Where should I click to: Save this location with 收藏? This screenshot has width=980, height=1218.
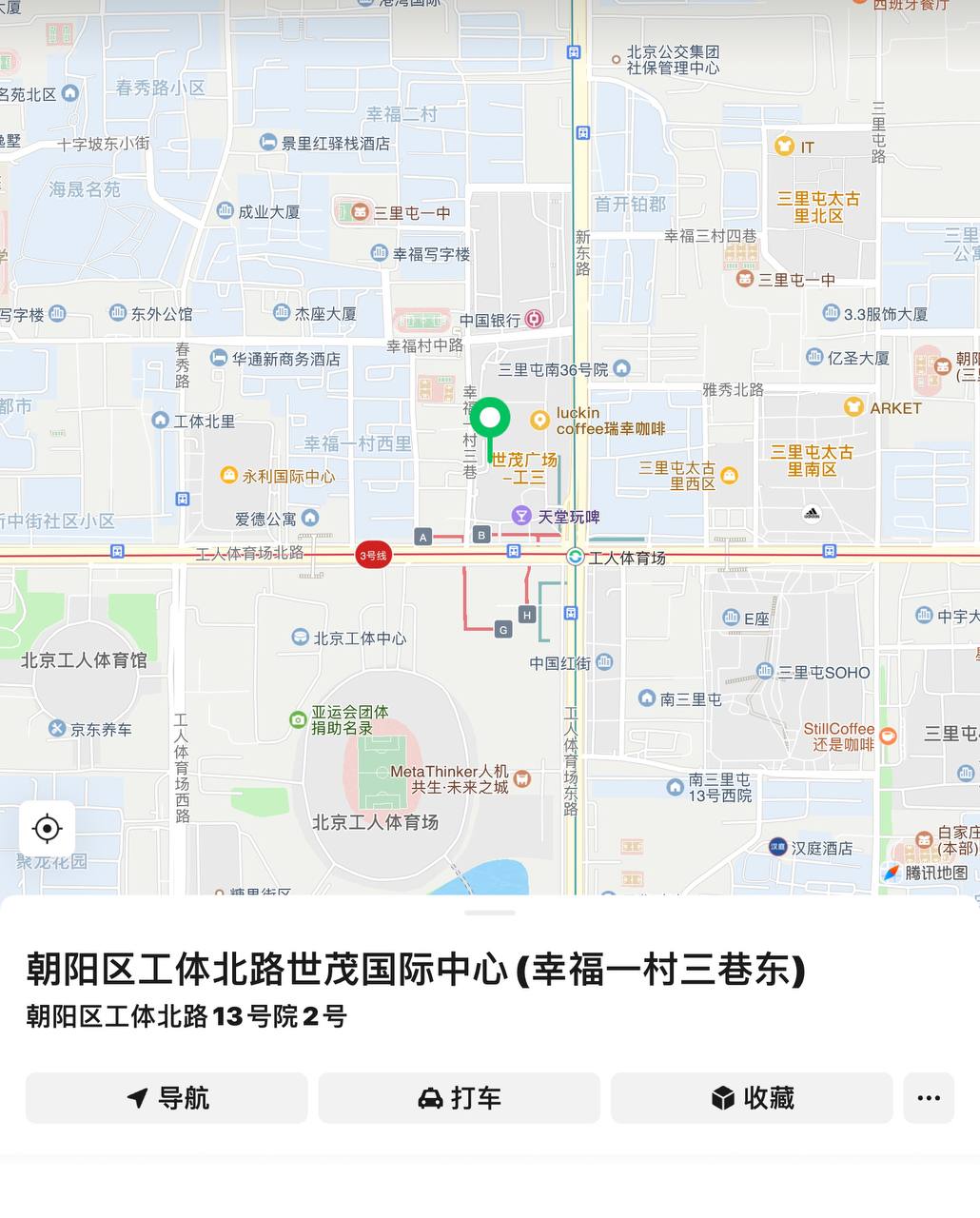(x=752, y=1098)
